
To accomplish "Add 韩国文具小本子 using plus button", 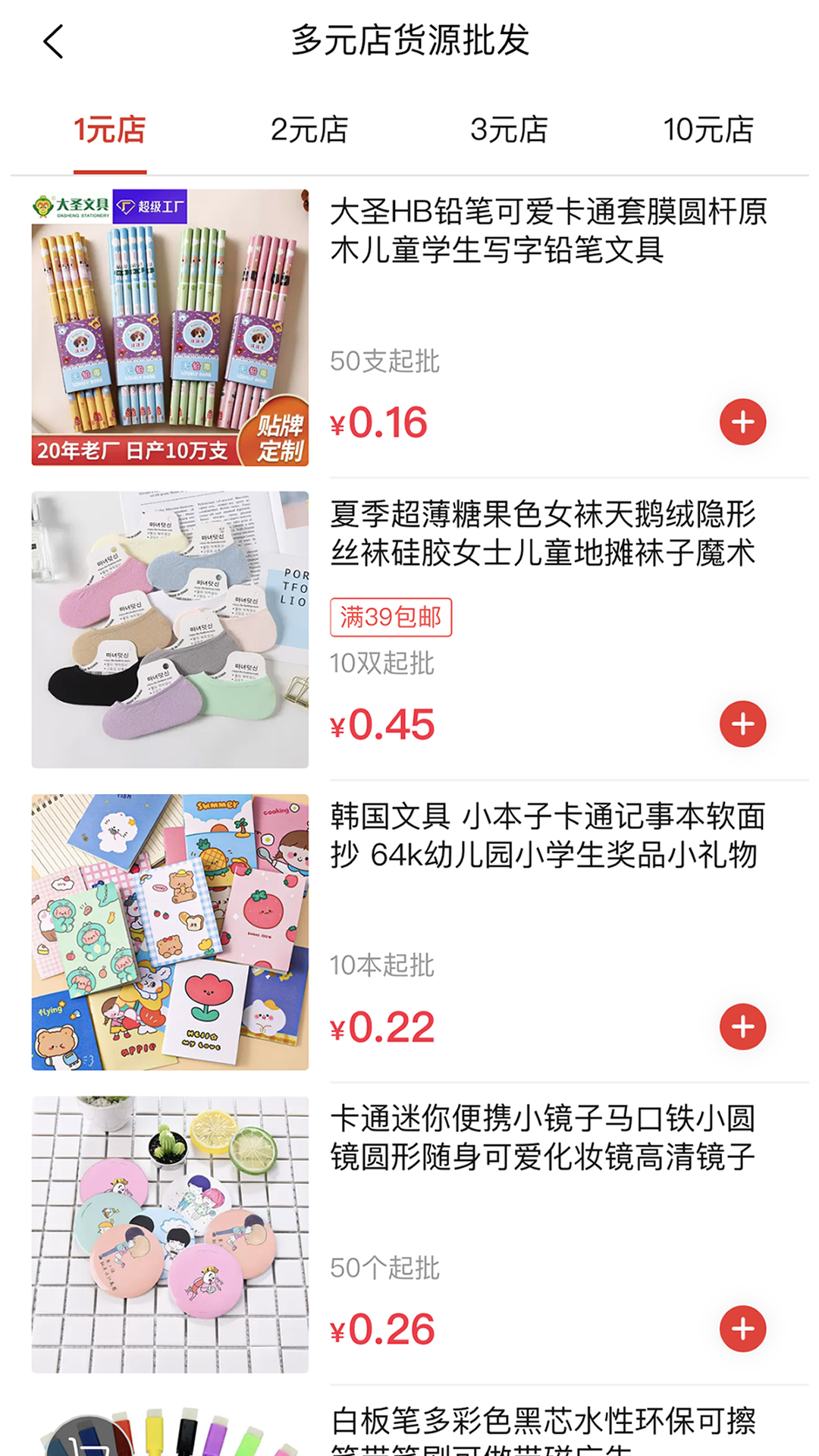I will (x=742, y=1027).
